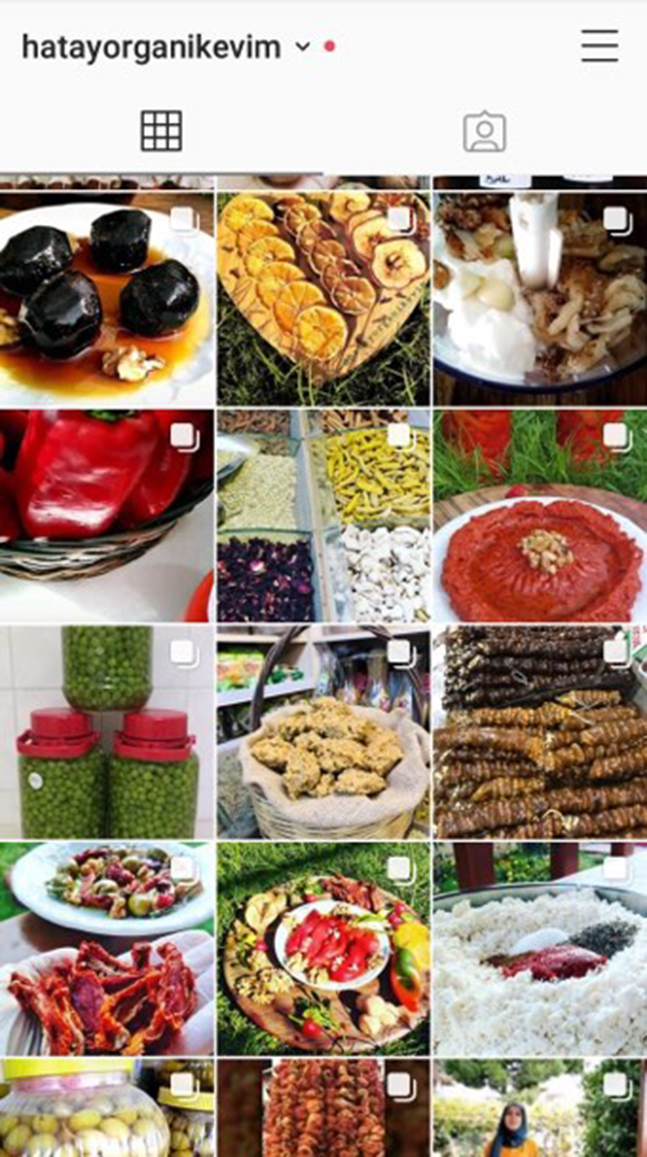Open the heart-shaped dried orange slices post
647x1157 pixels.
coord(323,298)
